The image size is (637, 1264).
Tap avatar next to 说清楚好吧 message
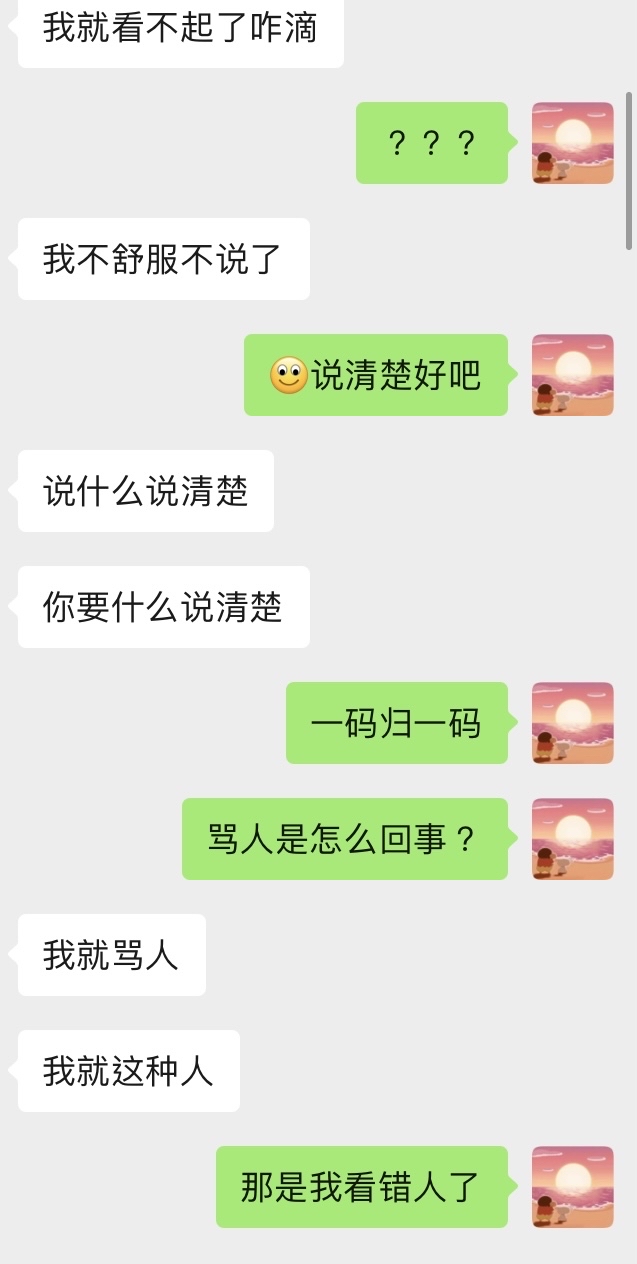click(x=572, y=375)
